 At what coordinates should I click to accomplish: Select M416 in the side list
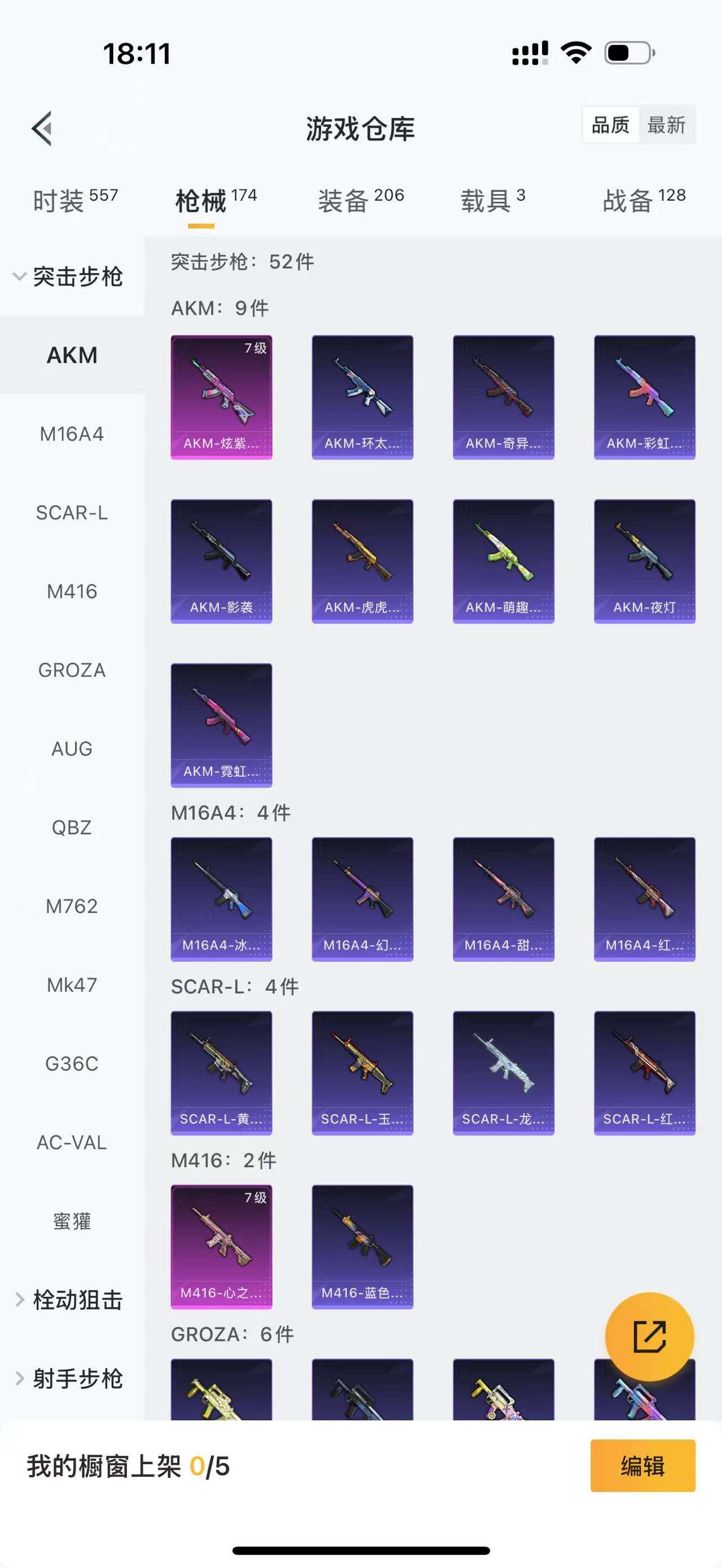click(x=72, y=591)
